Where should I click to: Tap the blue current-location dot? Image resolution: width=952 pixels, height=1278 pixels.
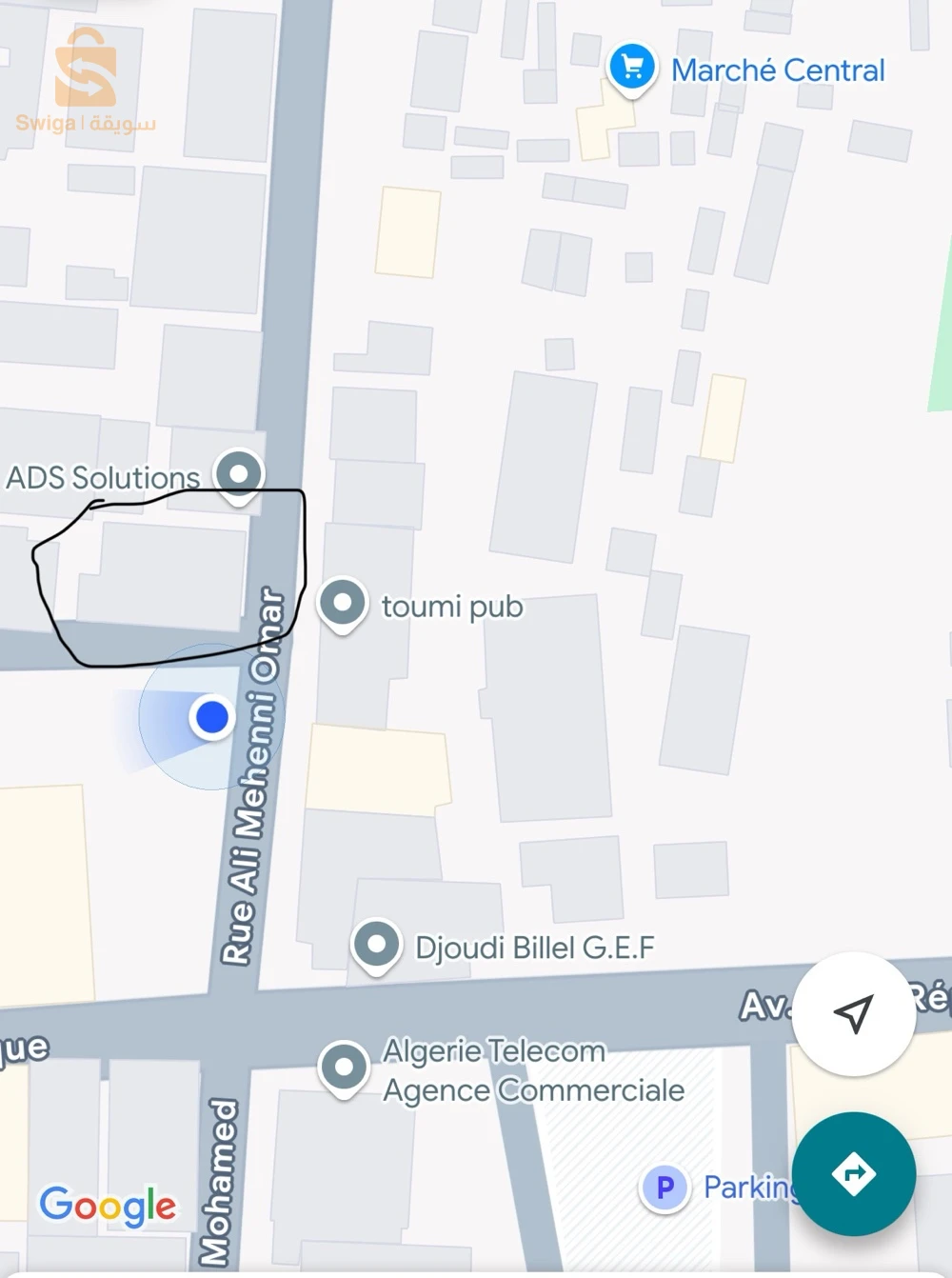click(211, 716)
